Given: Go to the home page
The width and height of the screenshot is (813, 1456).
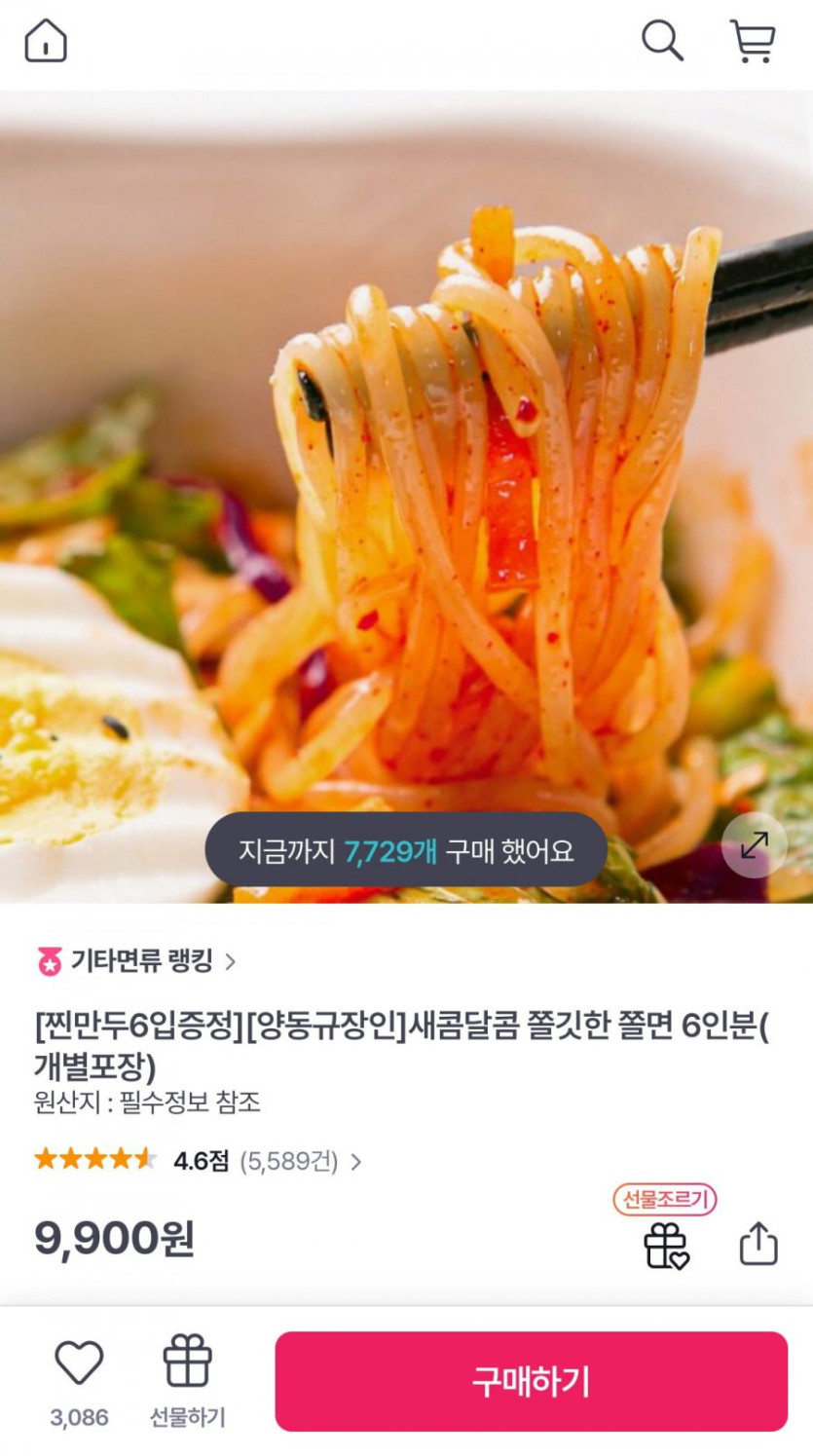Looking at the screenshot, I should click(x=46, y=42).
